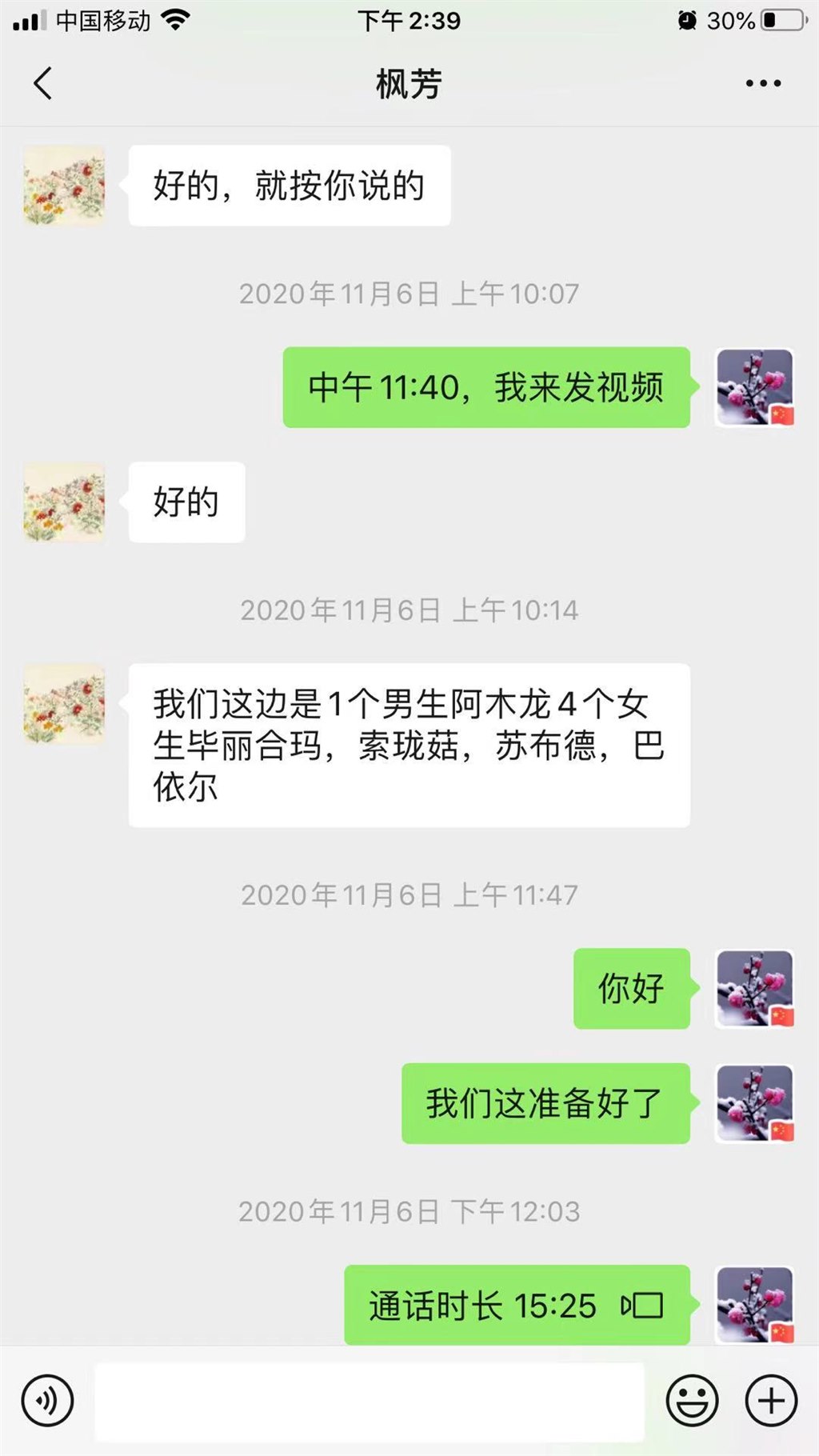The width and height of the screenshot is (819, 1456).
Task: Go back from the 枫芳 chat
Action: pos(43,83)
